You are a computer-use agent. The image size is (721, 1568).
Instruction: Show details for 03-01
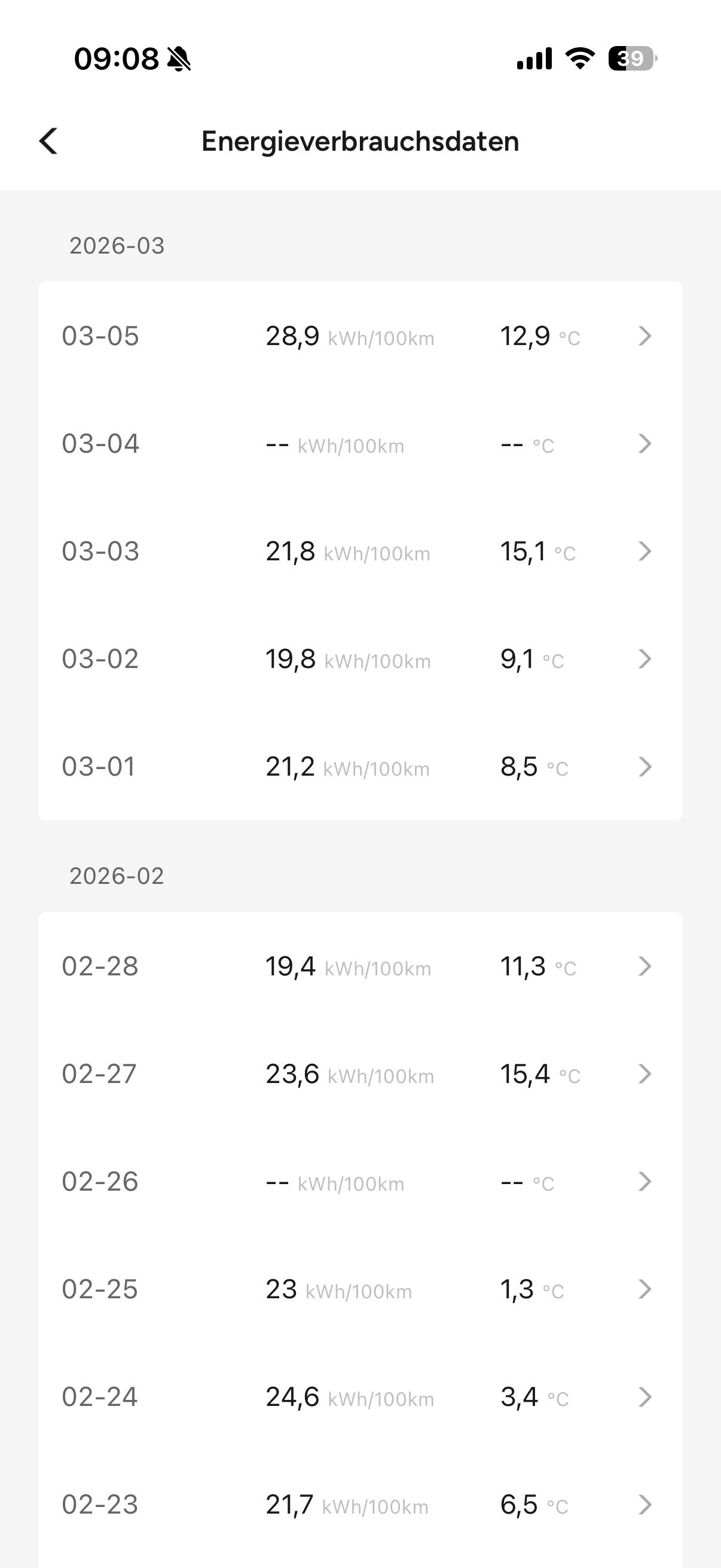pos(359,767)
